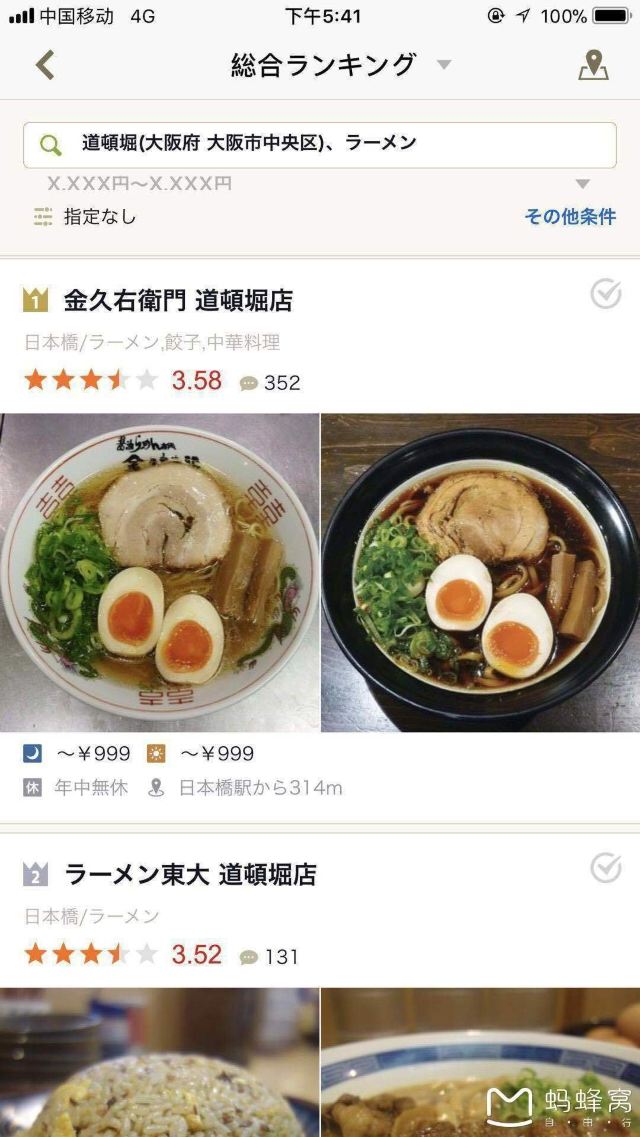View the right-hand ramen photo of ラーメン東大
640x1137 pixels.
point(481,1062)
